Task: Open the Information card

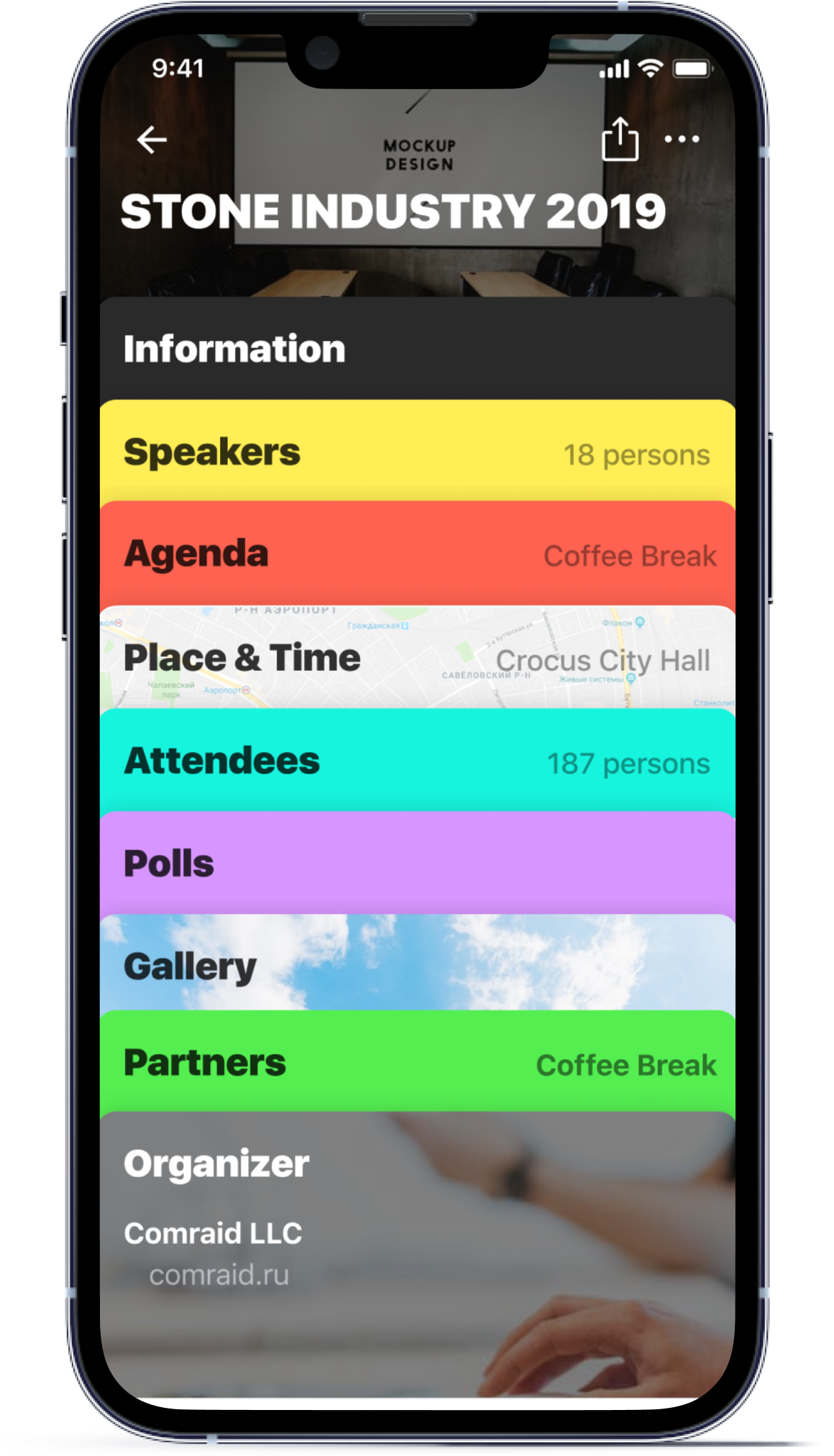Action: 417,349
